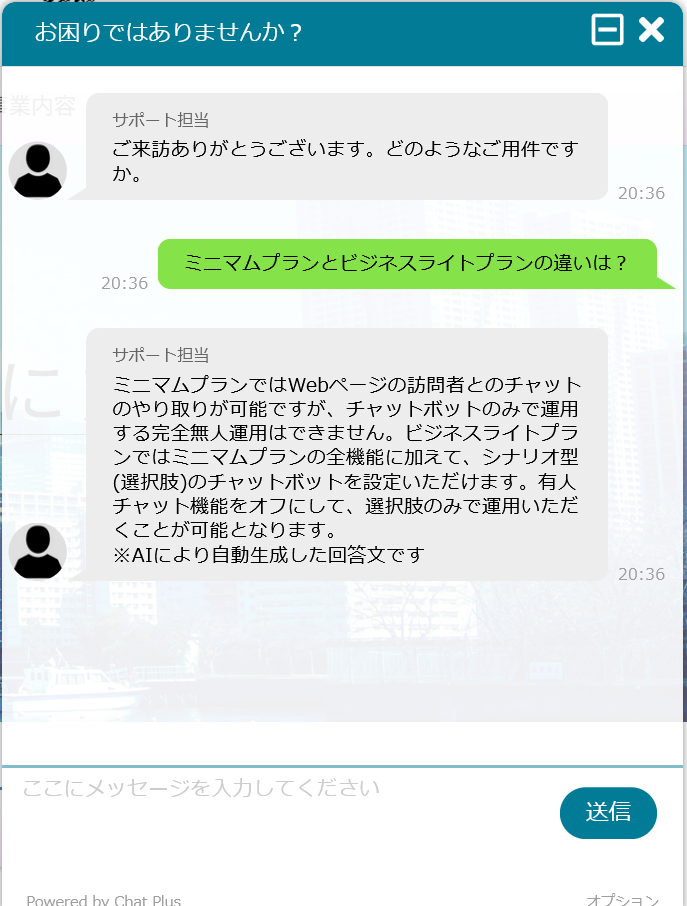
Task: Close the chat widget
Action: (x=651, y=30)
